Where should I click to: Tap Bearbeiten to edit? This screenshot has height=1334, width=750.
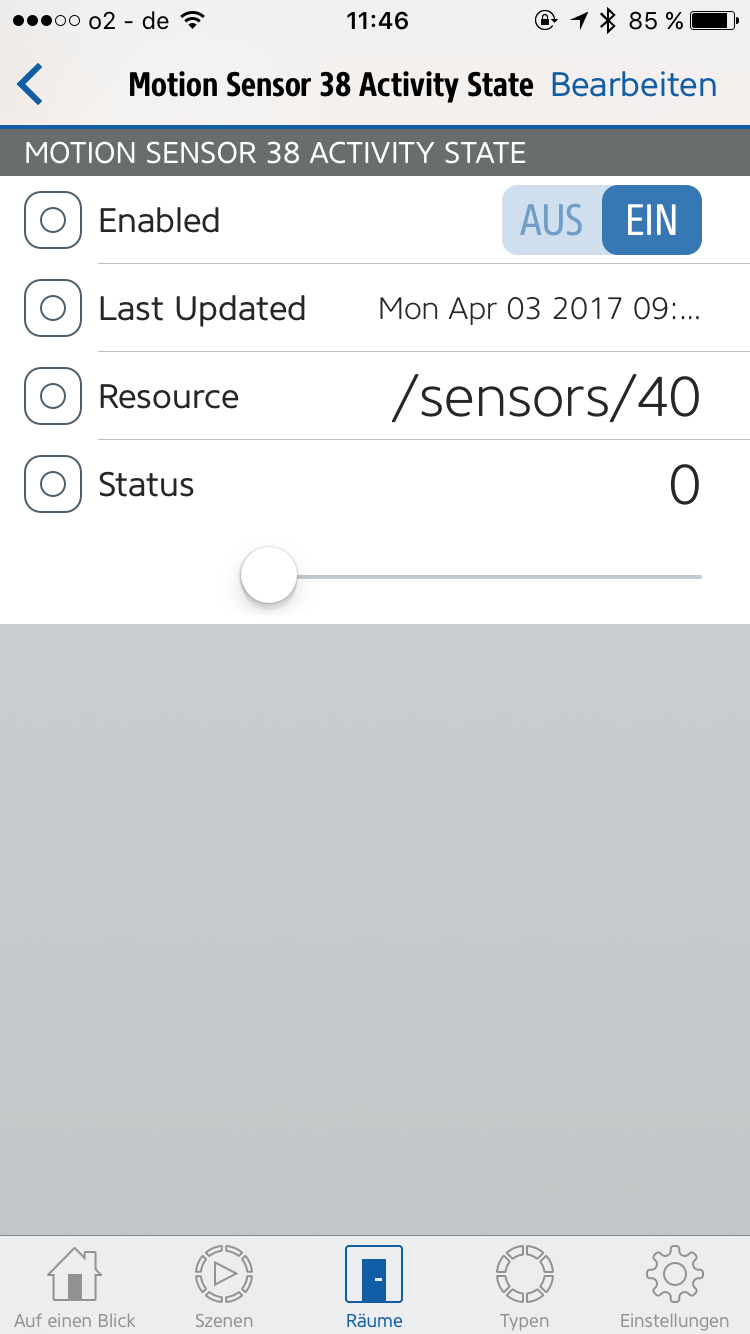pyautogui.click(x=633, y=85)
